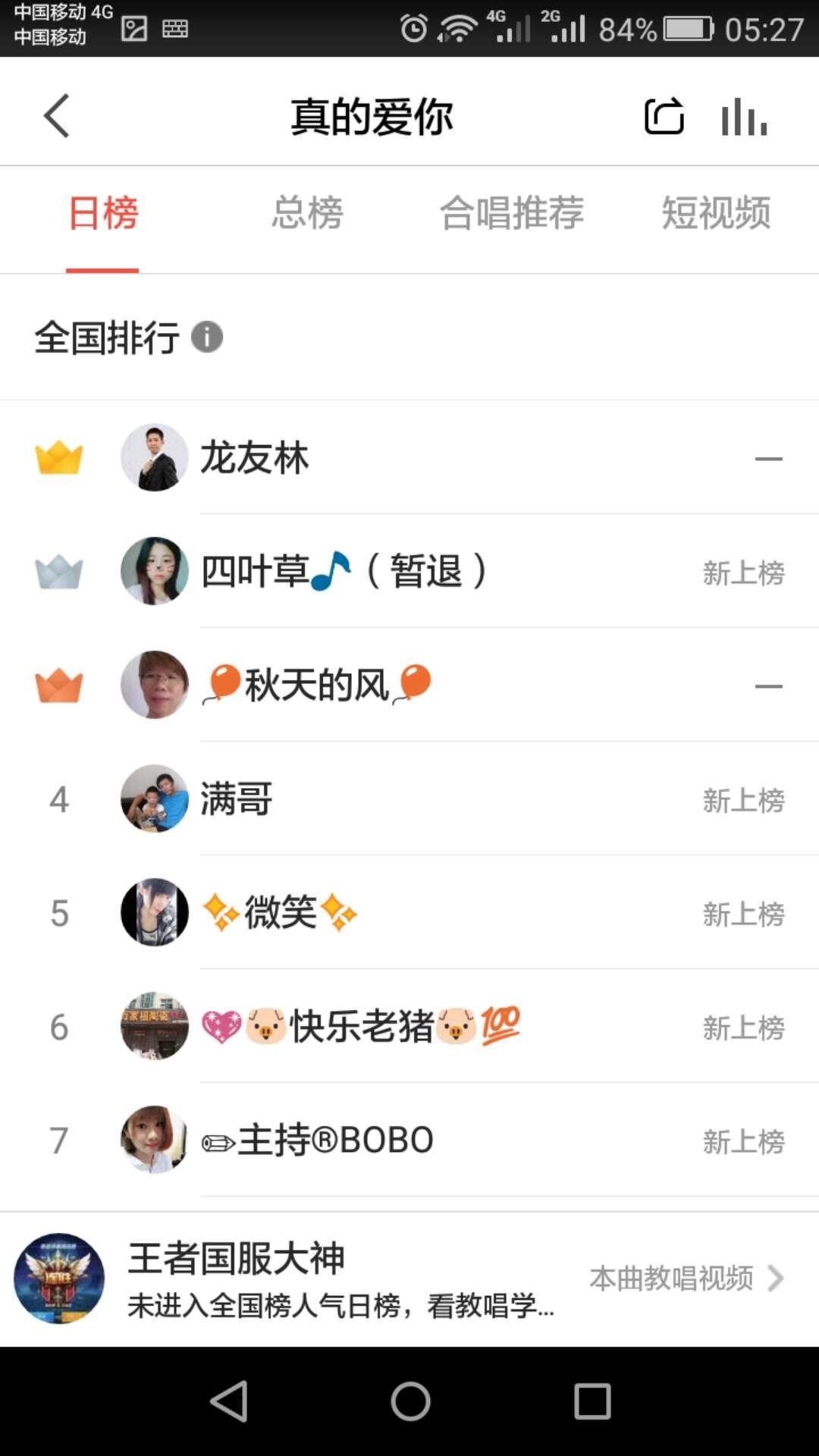Open the bar chart icon in the header
The height and width of the screenshot is (1456, 819).
tap(744, 118)
